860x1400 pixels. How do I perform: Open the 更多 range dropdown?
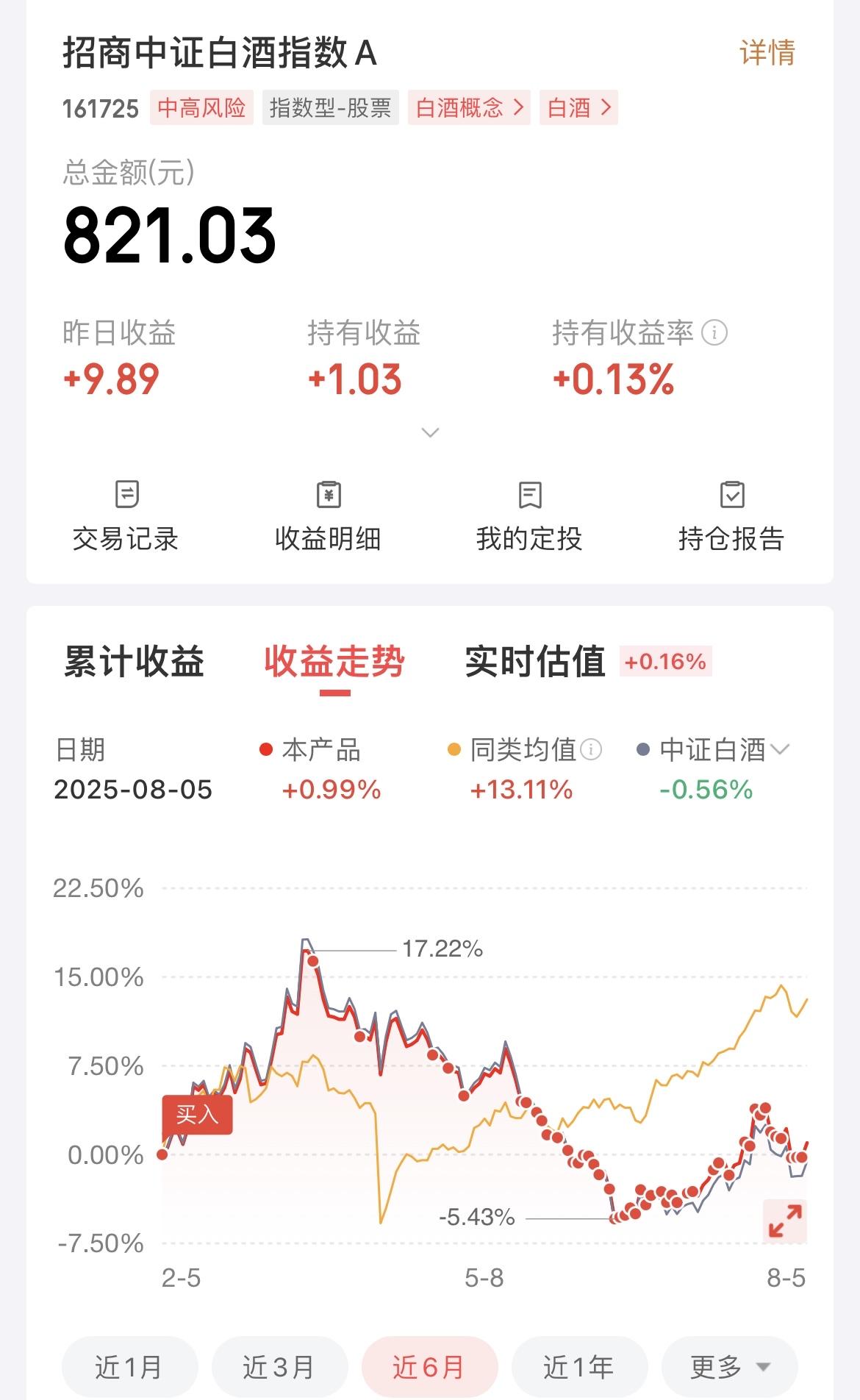coord(729,1367)
